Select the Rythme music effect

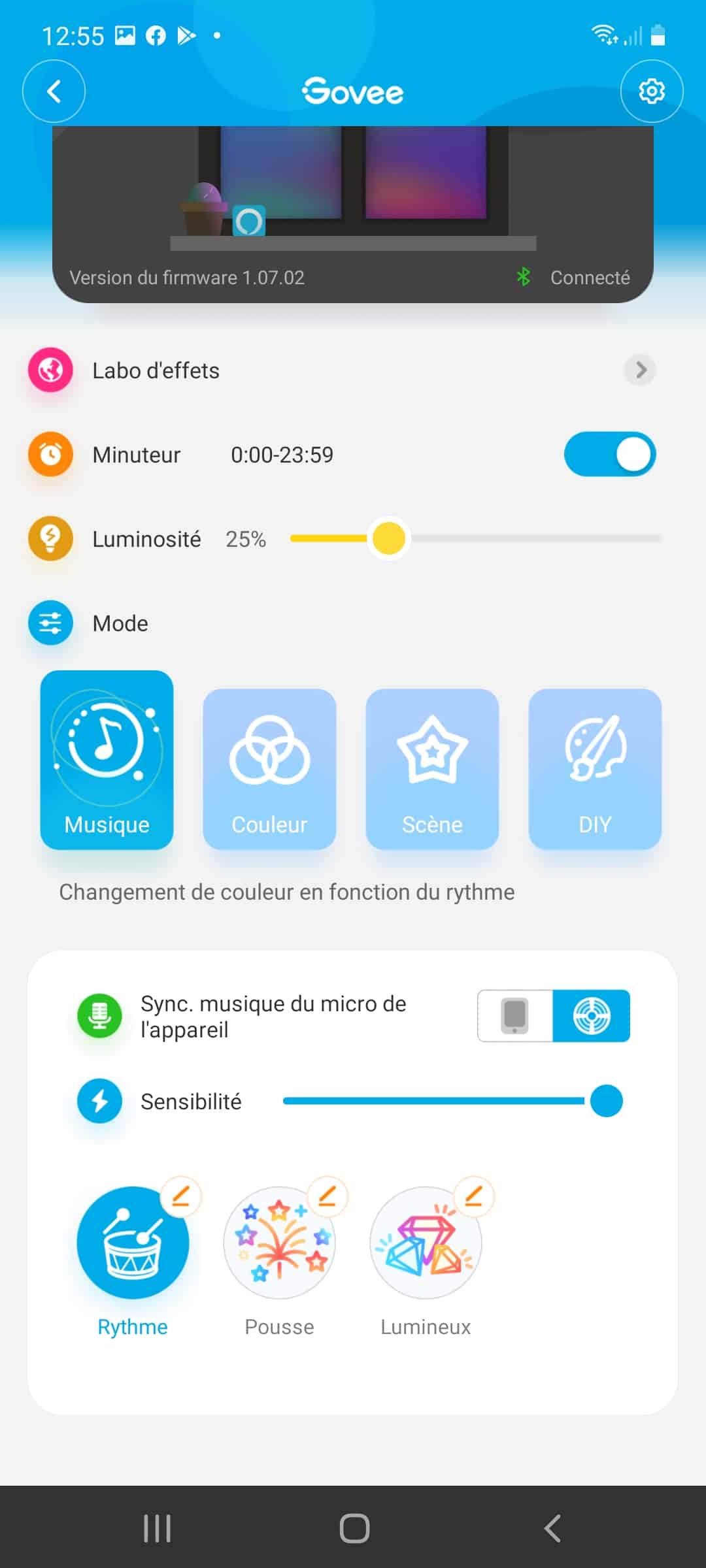pos(133,1243)
